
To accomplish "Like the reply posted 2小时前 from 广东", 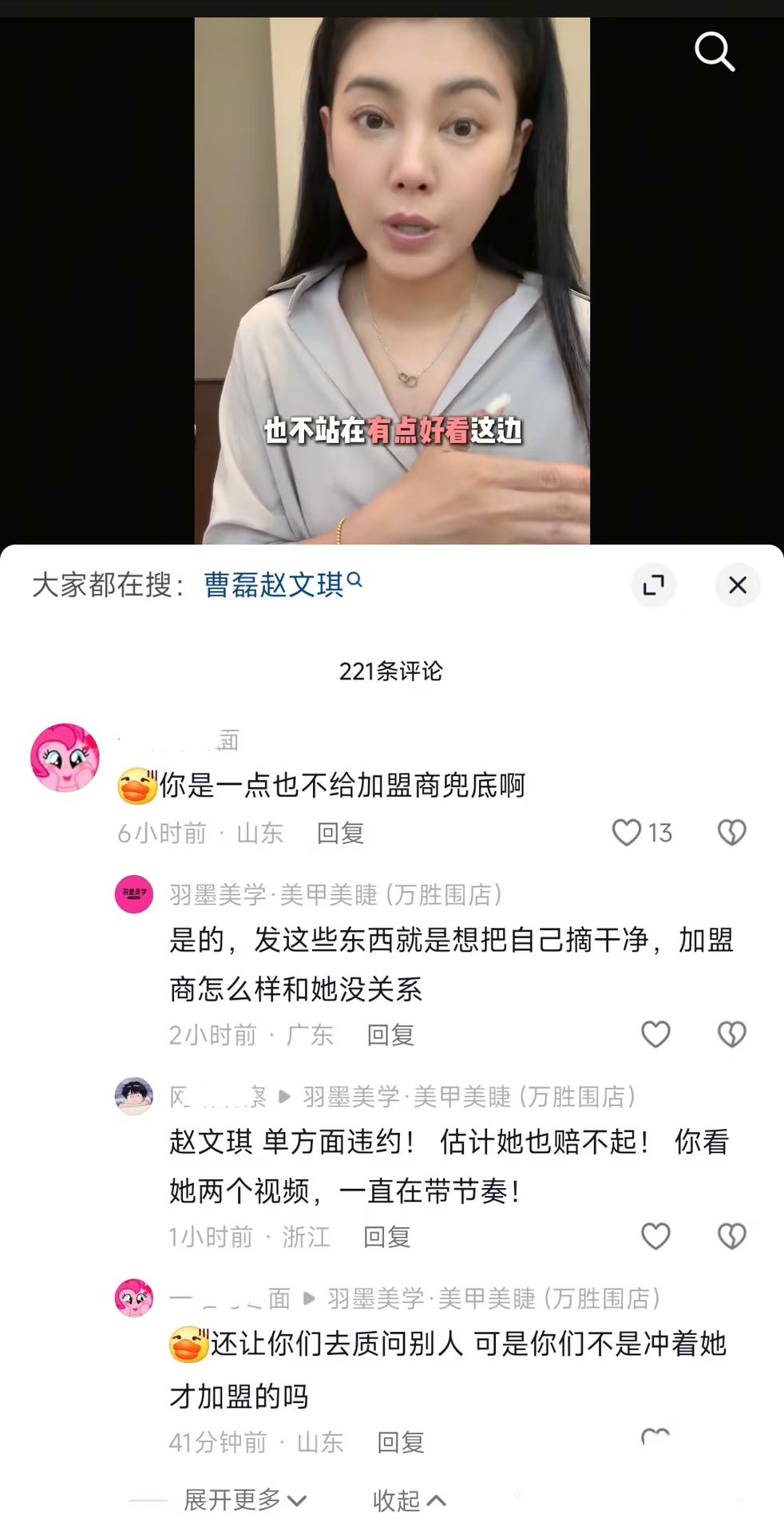I will tap(655, 1035).
